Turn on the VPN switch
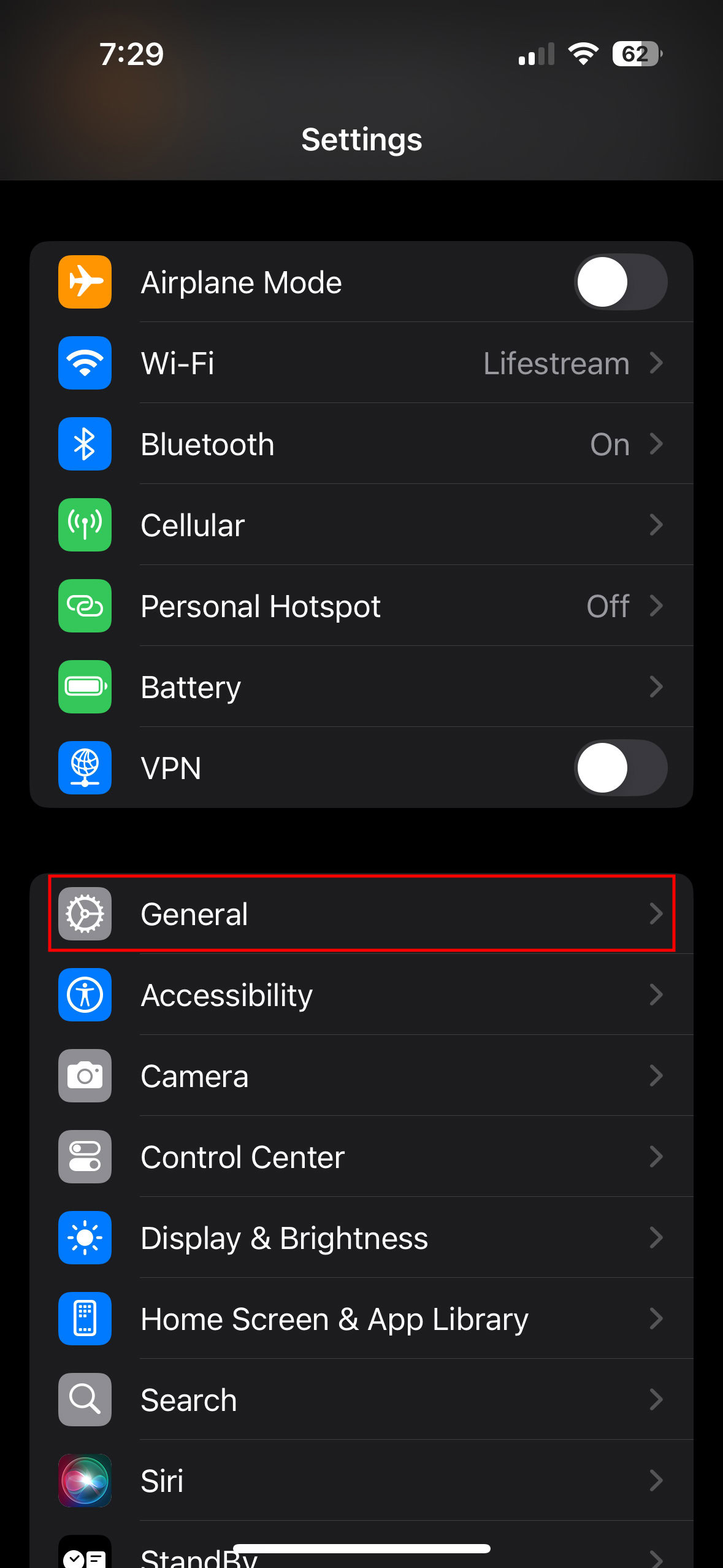Viewport: 723px width, 1568px height. tap(620, 768)
